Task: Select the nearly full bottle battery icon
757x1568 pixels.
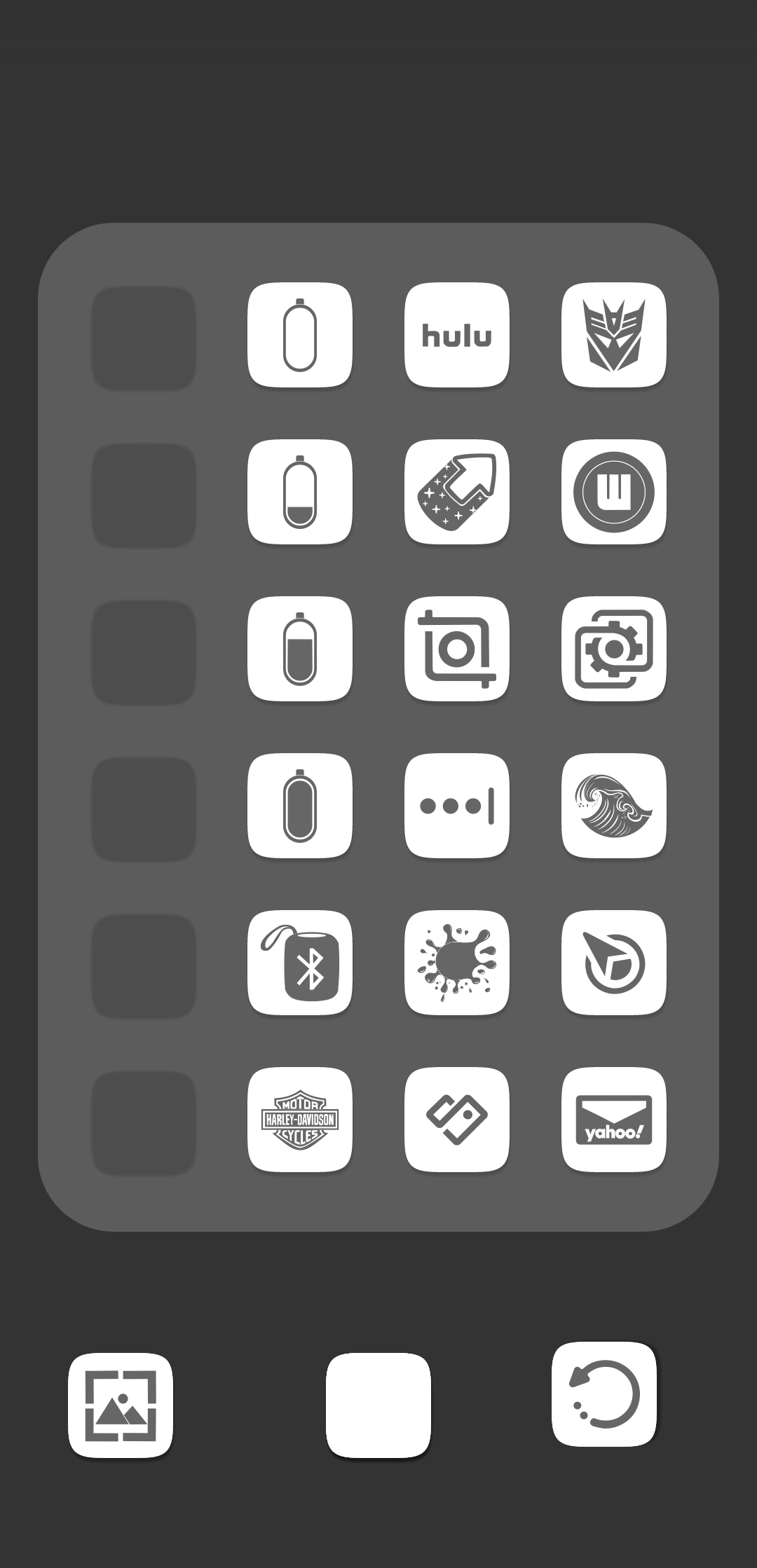Action: pos(300,649)
